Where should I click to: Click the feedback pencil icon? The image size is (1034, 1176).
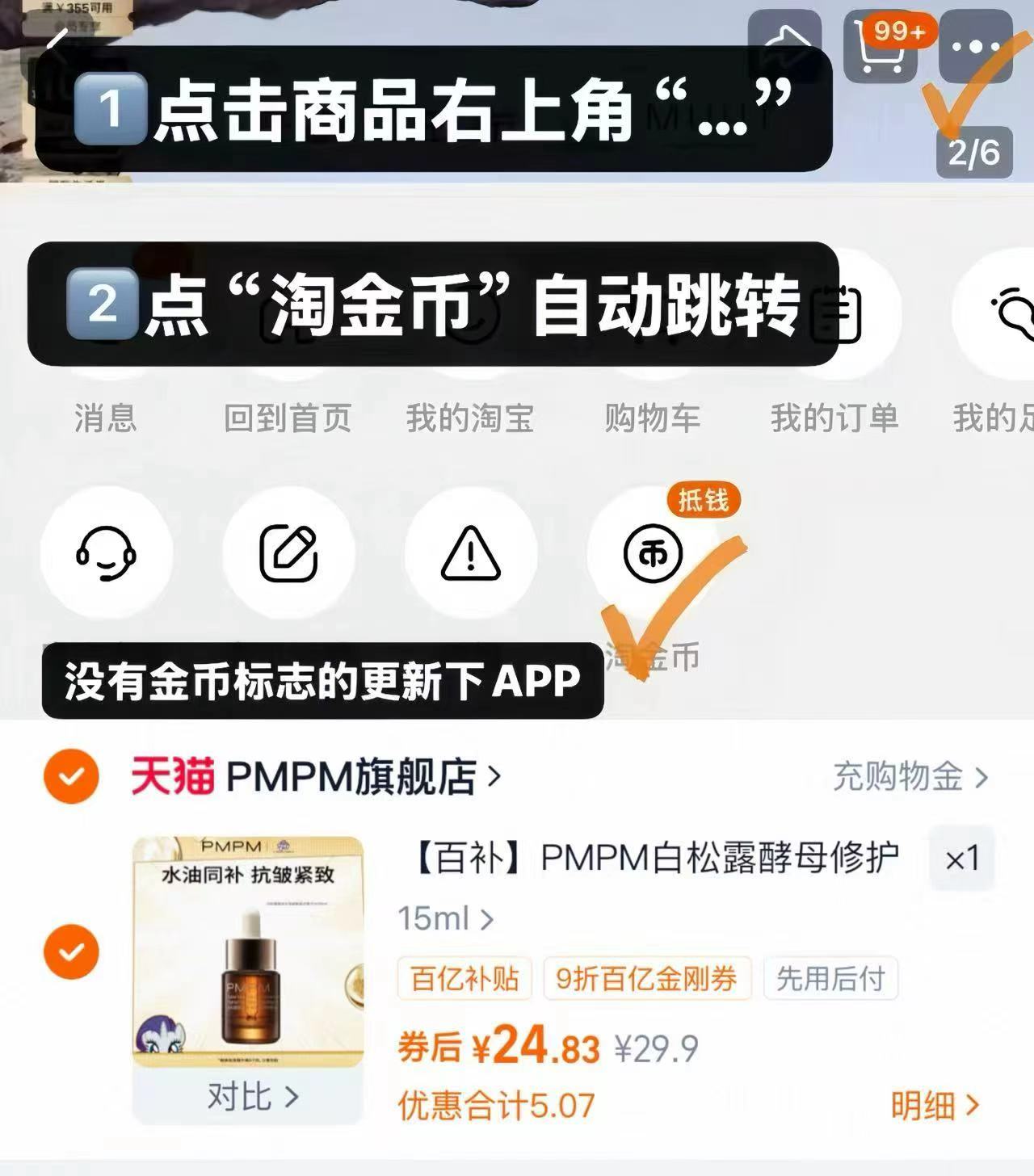pos(289,552)
